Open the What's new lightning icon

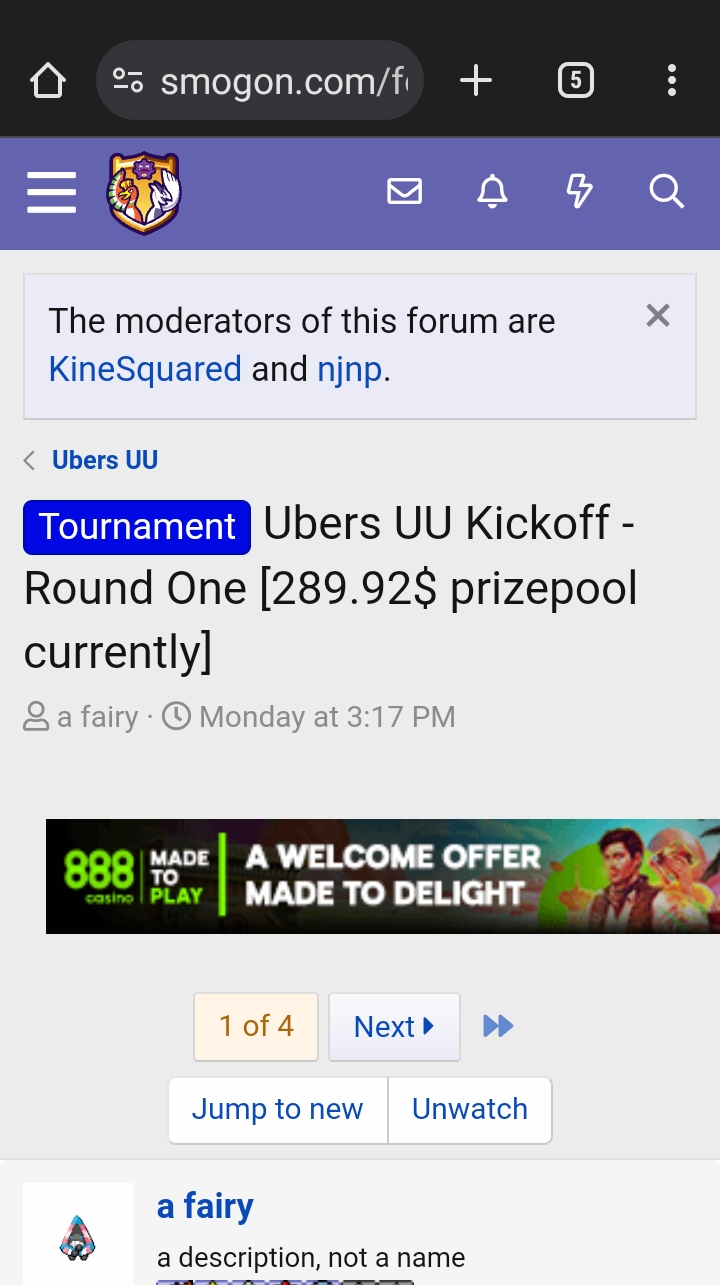[580, 191]
